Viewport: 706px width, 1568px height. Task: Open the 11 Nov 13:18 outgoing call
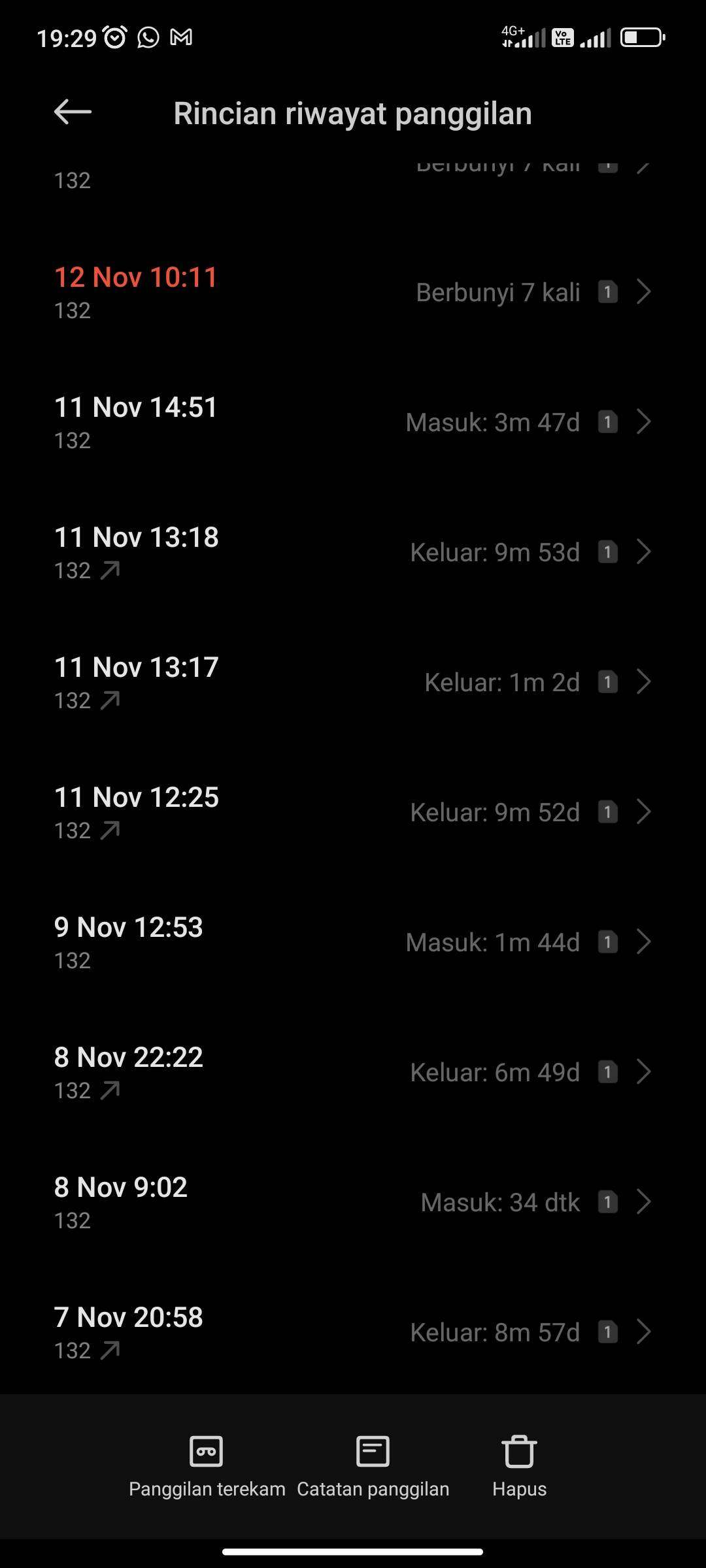pyautogui.click(x=353, y=552)
